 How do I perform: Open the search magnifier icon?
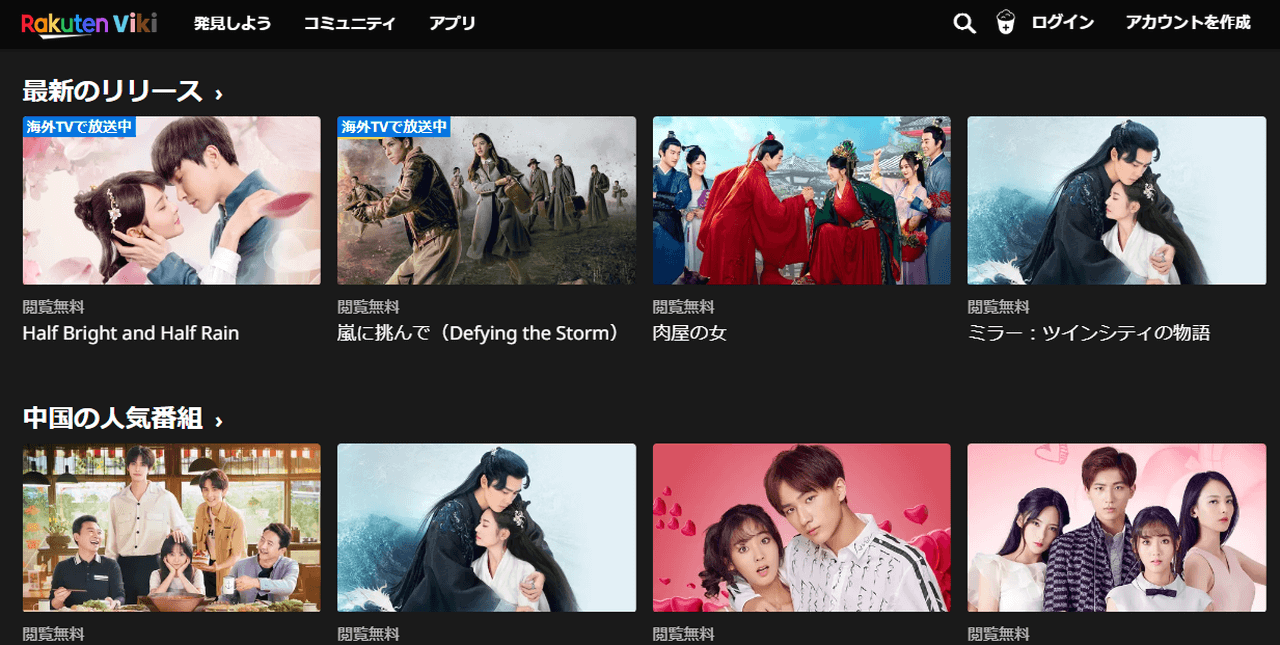point(964,23)
